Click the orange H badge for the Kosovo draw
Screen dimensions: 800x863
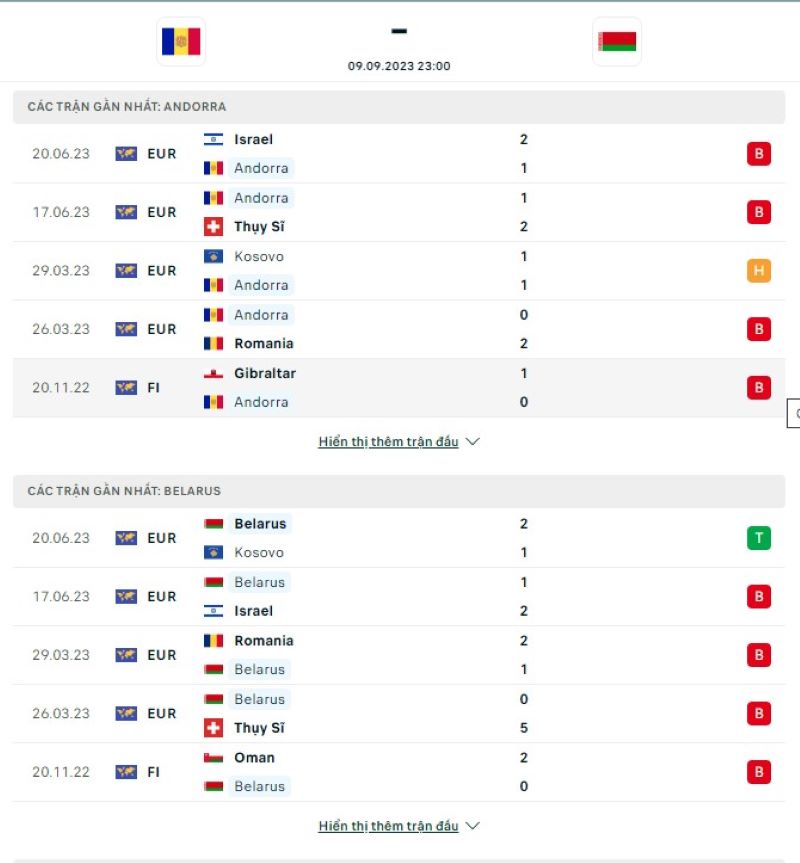[x=759, y=270]
